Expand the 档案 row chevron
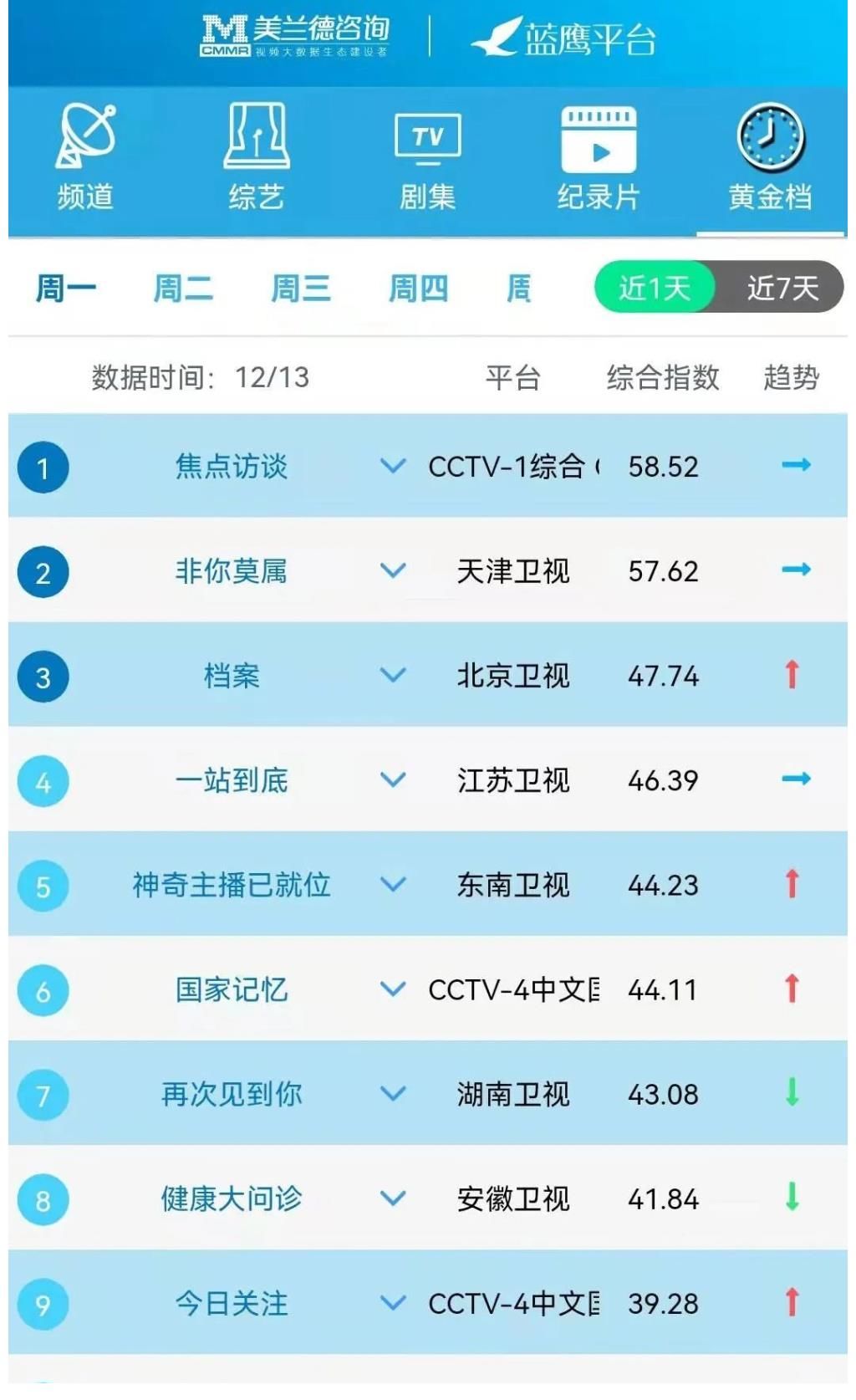 (393, 675)
